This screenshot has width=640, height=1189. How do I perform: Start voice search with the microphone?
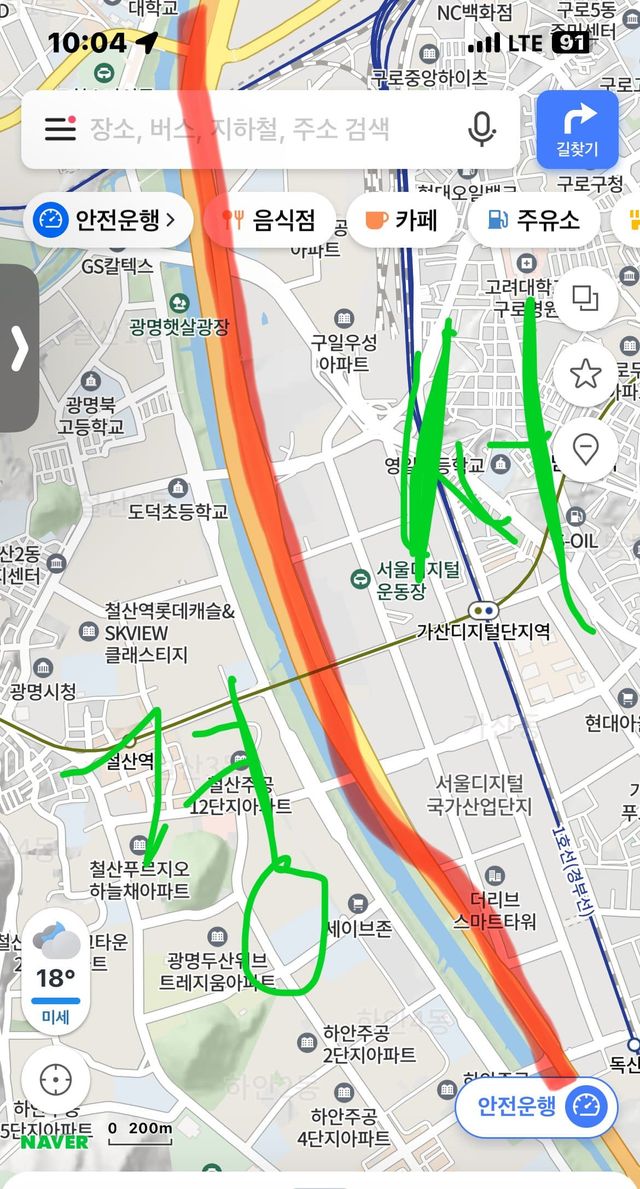click(x=482, y=128)
